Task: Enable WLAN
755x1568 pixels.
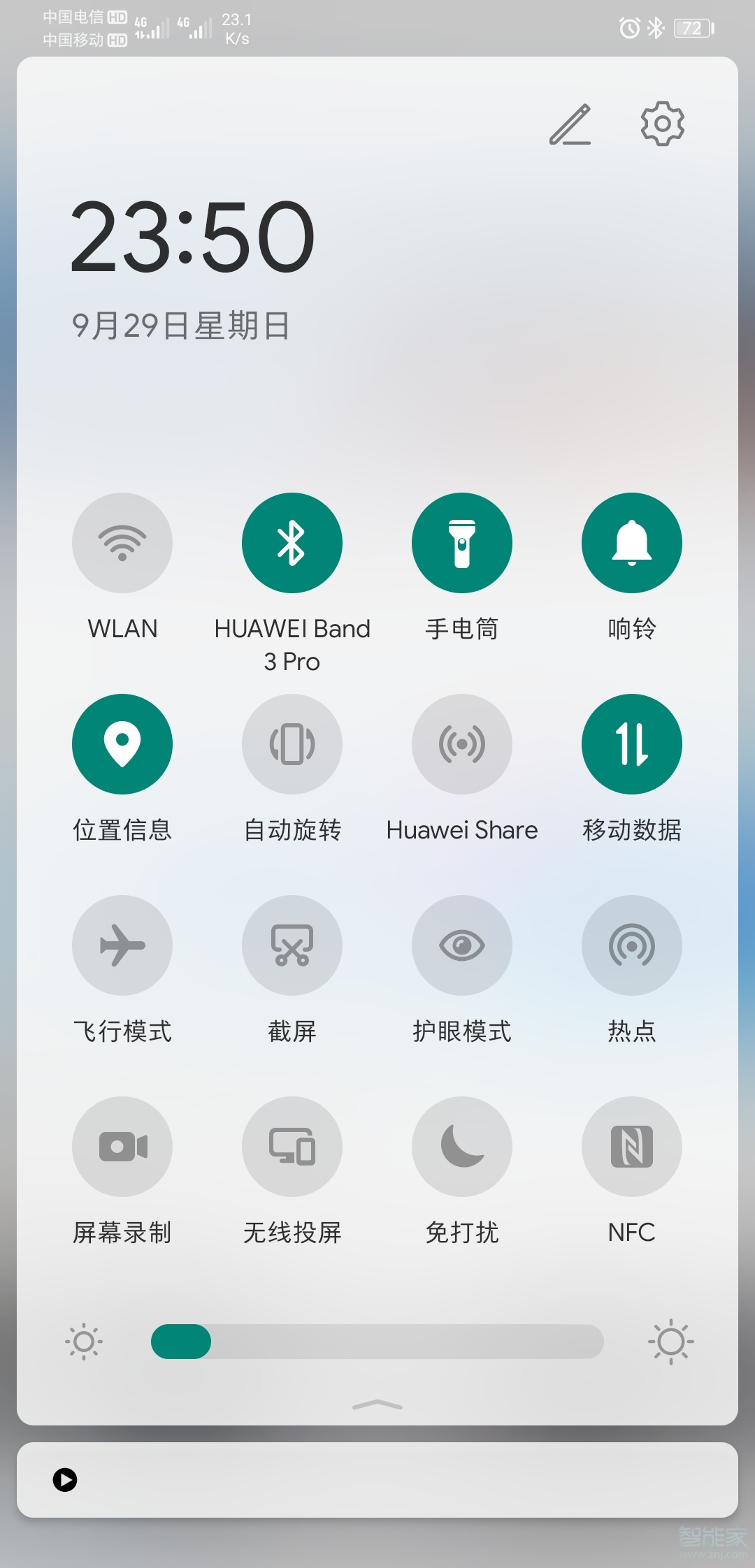Action: point(122,543)
